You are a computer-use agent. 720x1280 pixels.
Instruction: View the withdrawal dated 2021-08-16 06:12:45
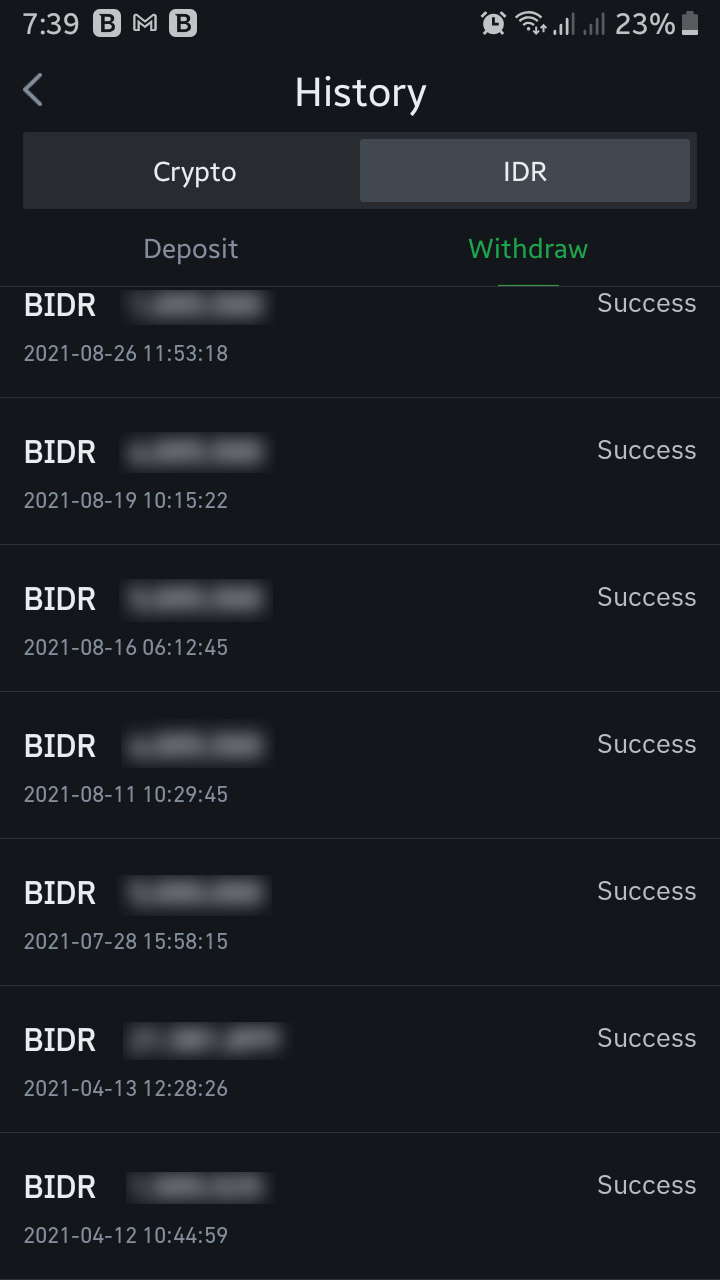pyautogui.click(x=360, y=618)
